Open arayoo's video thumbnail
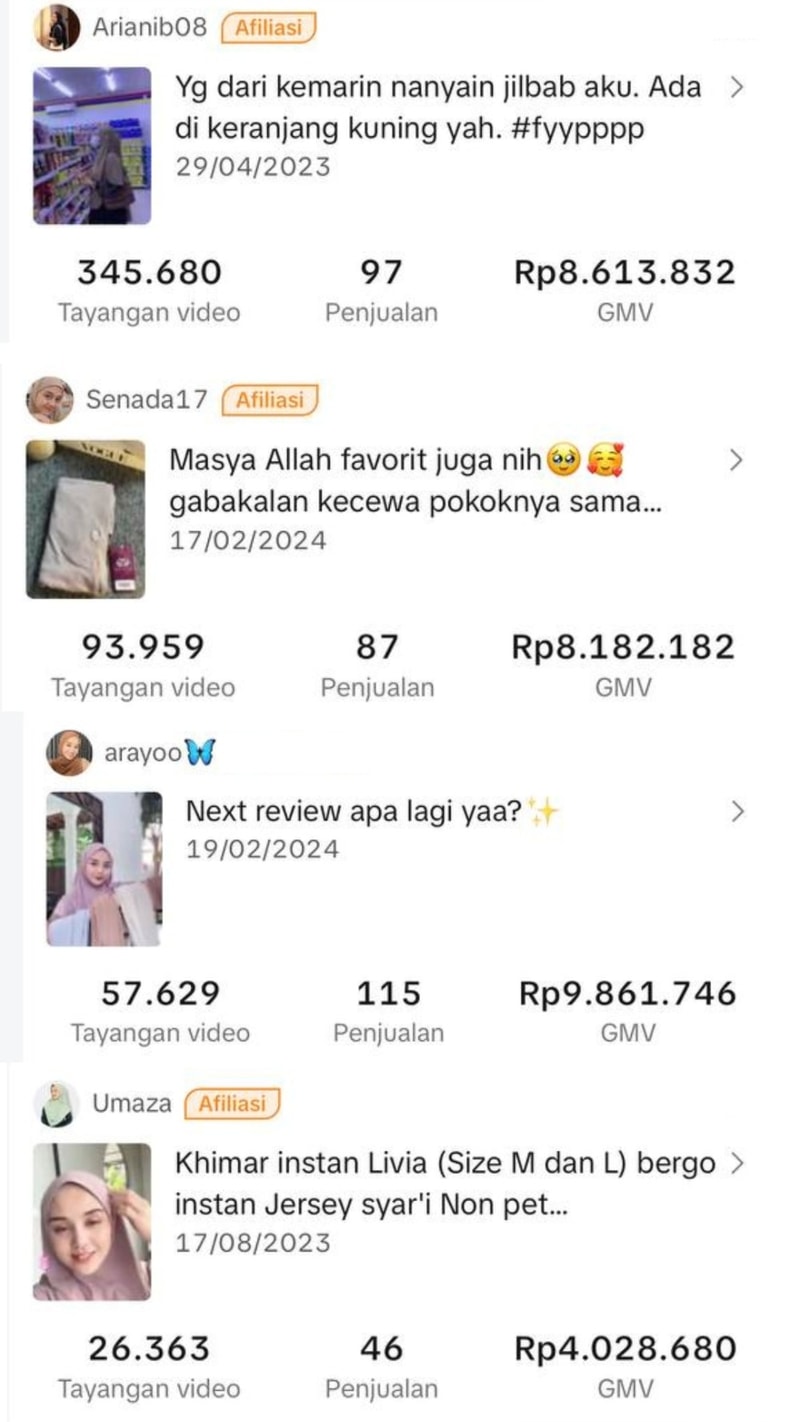Viewport: 800px width, 1422px height. (x=104, y=869)
